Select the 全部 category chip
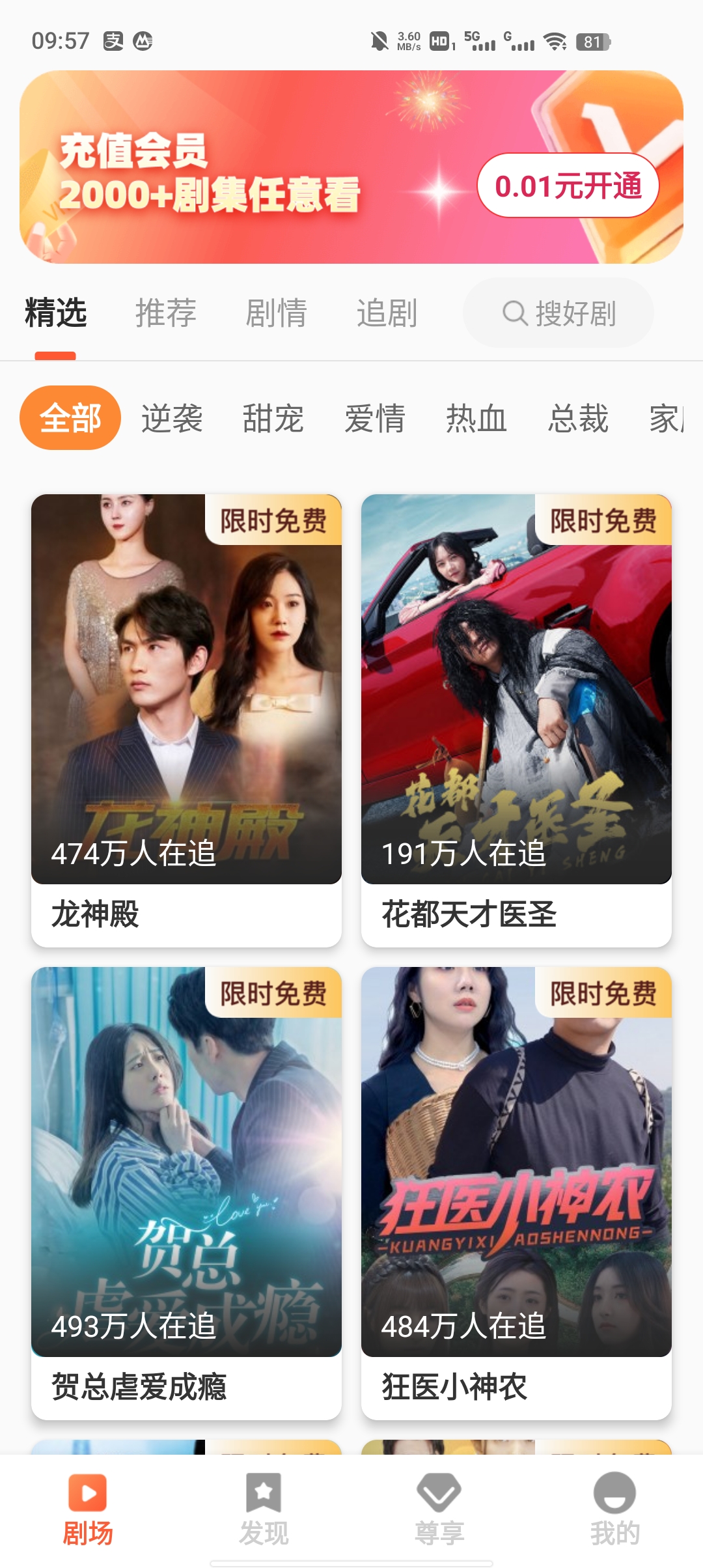 click(x=70, y=418)
